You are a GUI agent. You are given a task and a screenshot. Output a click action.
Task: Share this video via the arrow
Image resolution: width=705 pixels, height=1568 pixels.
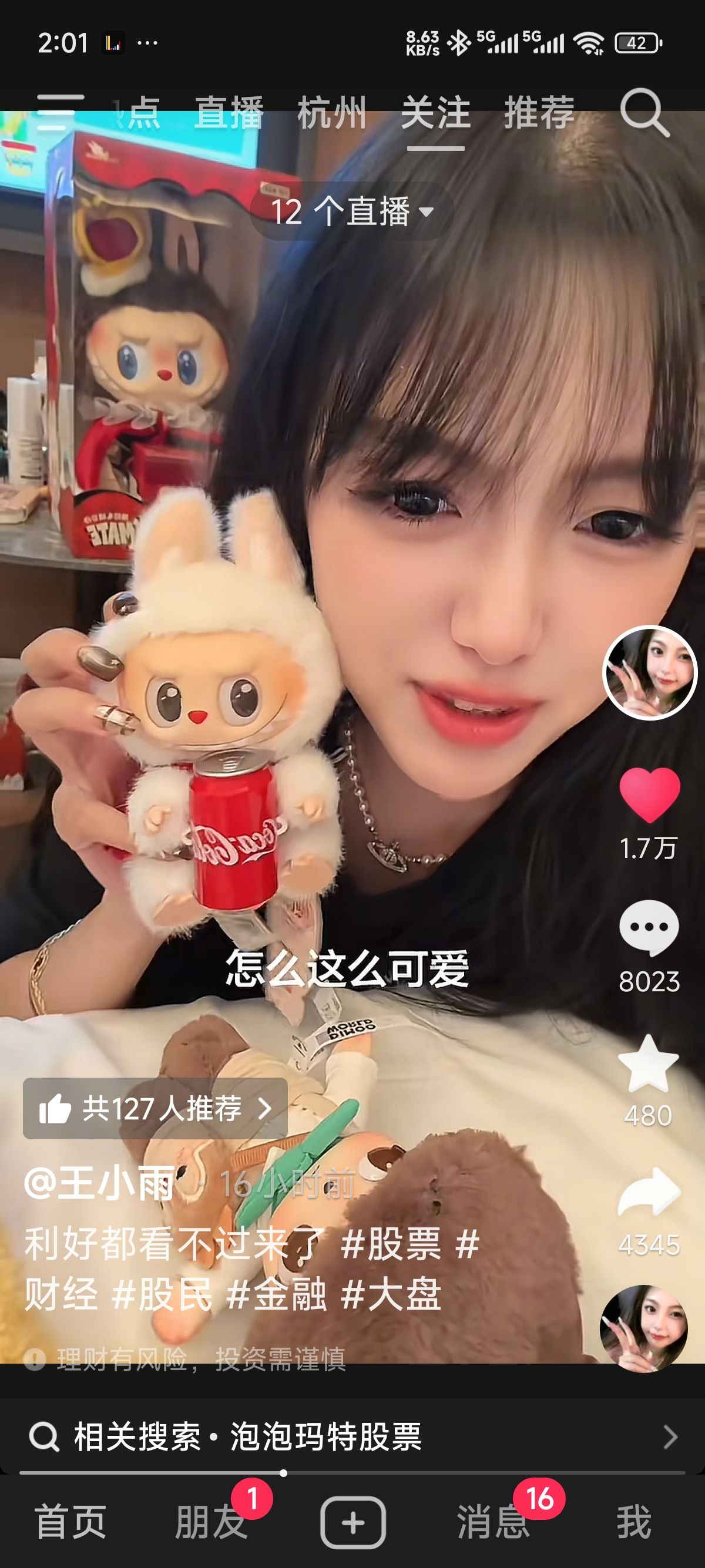coord(649,1193)
